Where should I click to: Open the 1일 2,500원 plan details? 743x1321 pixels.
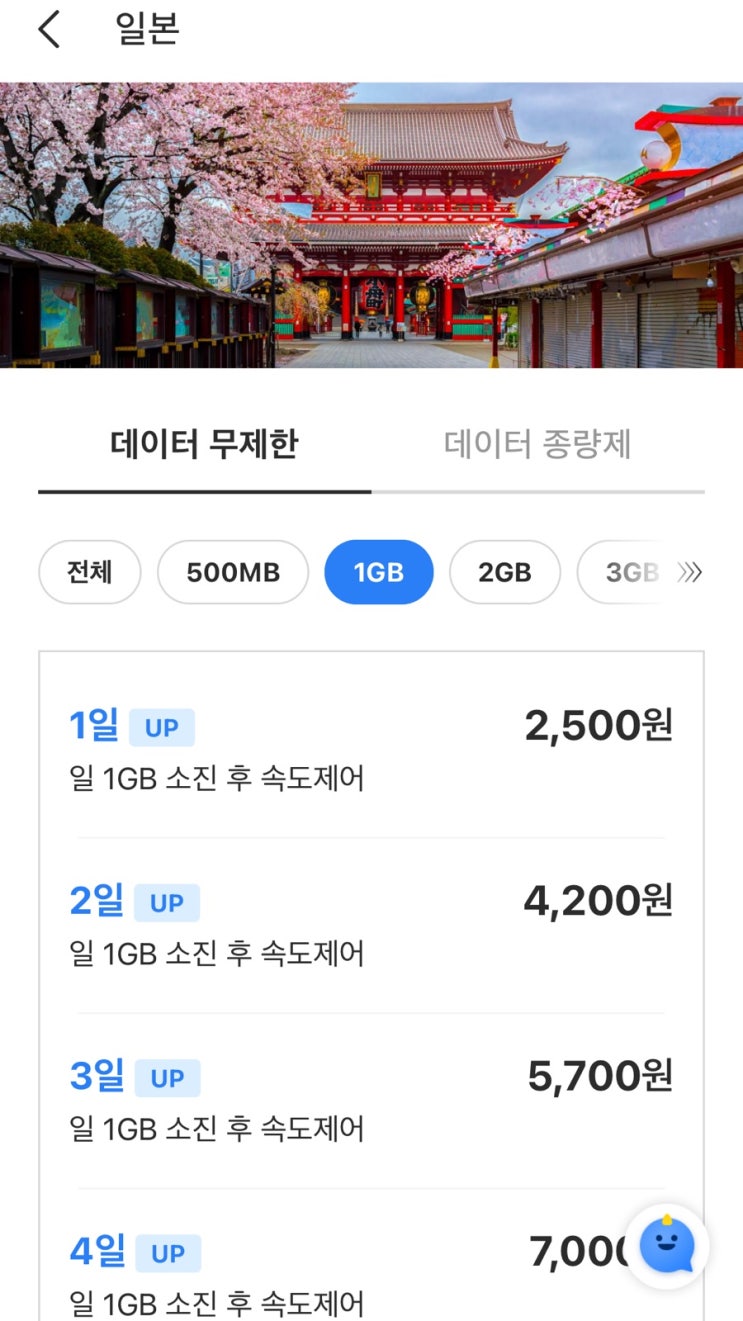(x=371, y=745)
